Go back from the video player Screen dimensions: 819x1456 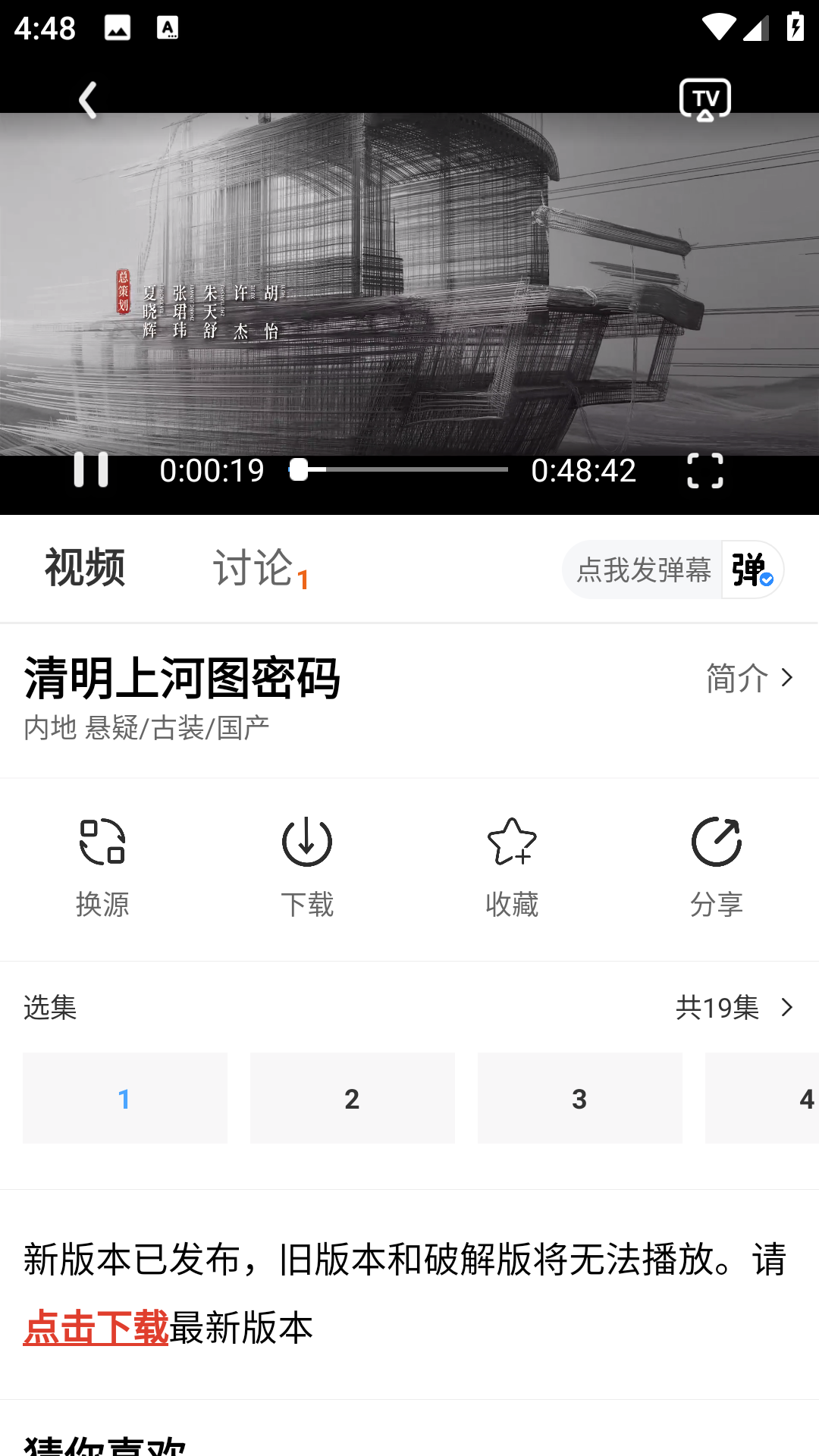point(88,100)
